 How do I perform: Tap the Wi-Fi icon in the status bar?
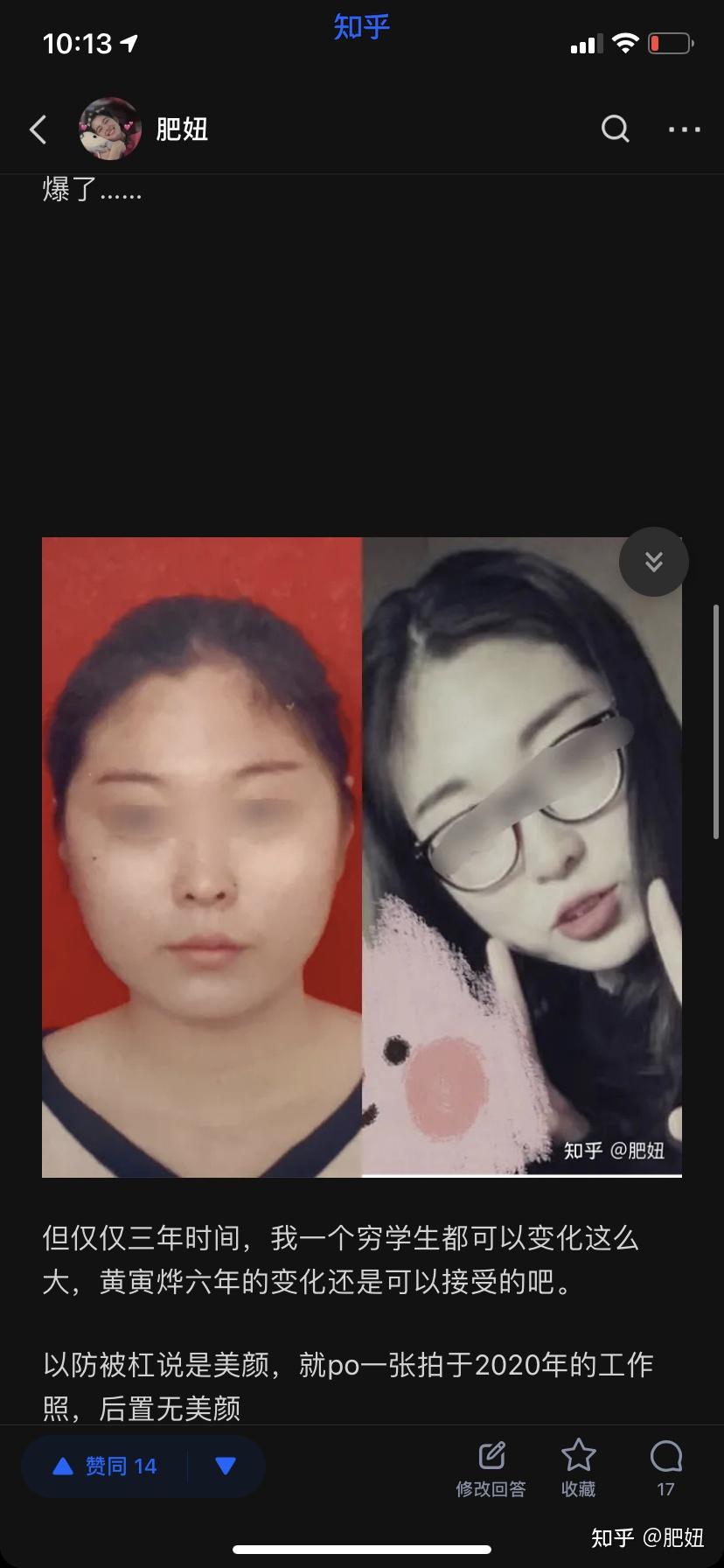(625, 42)
